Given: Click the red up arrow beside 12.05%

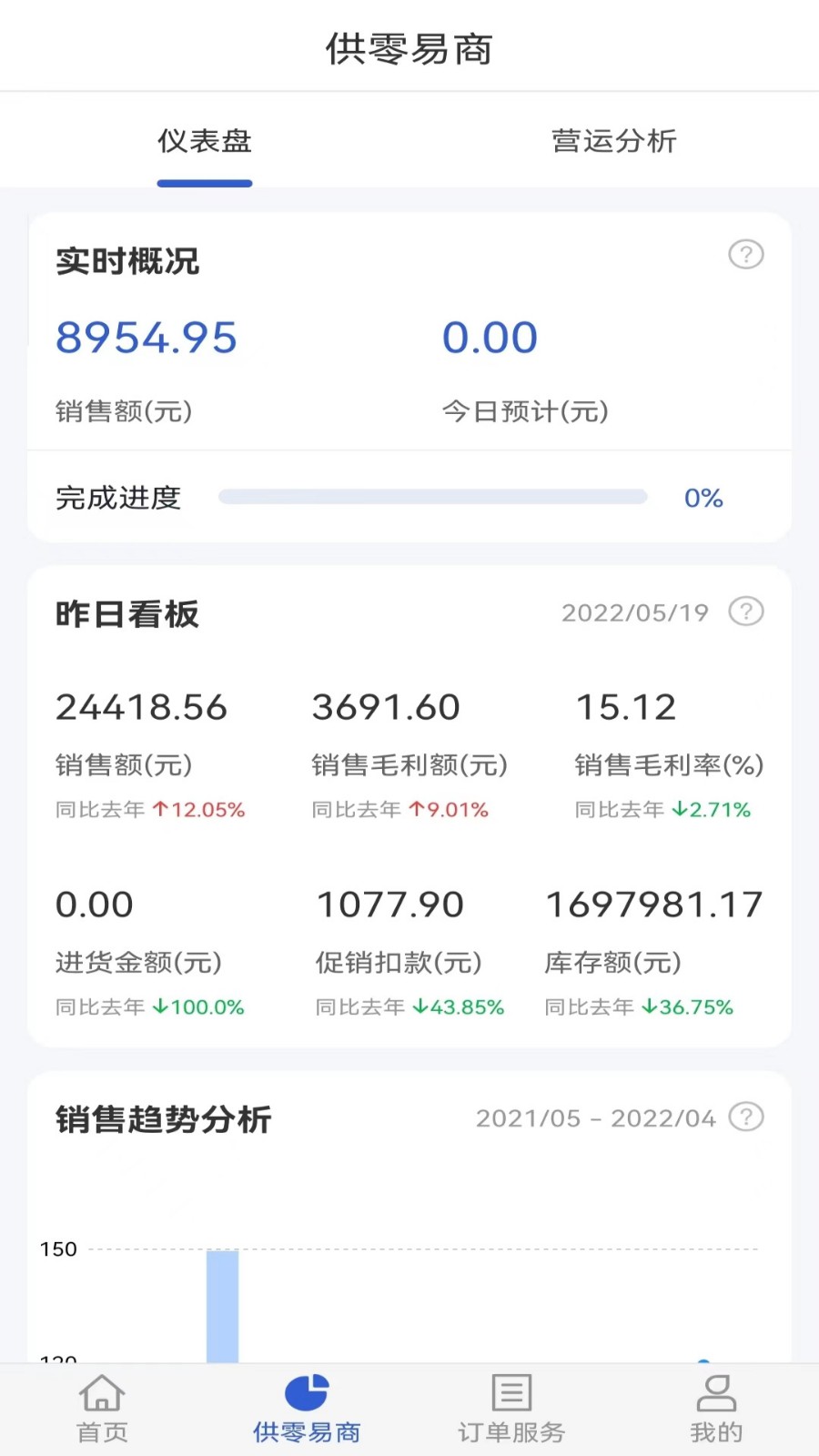Looking at the screenshot, I should coord(164,808).
